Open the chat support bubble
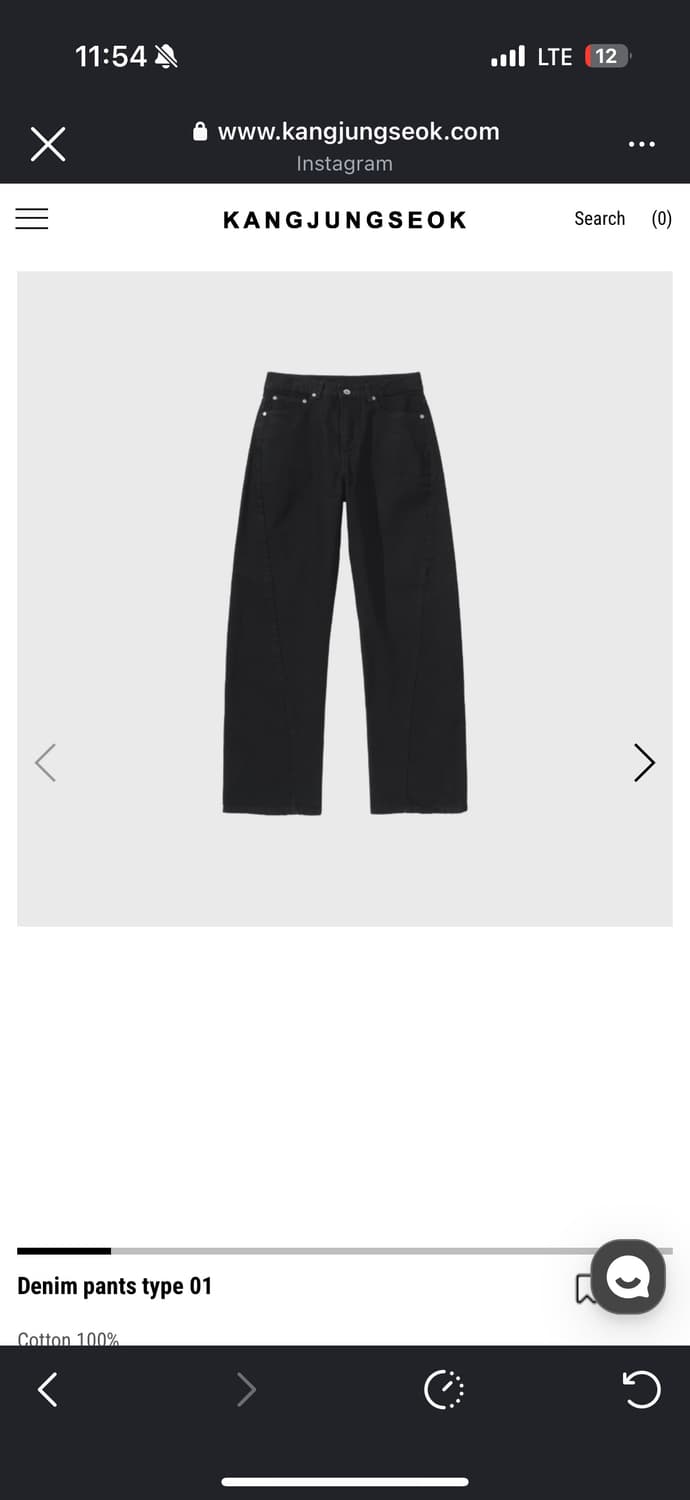 pyautogui.click(x=628, y=1277)
